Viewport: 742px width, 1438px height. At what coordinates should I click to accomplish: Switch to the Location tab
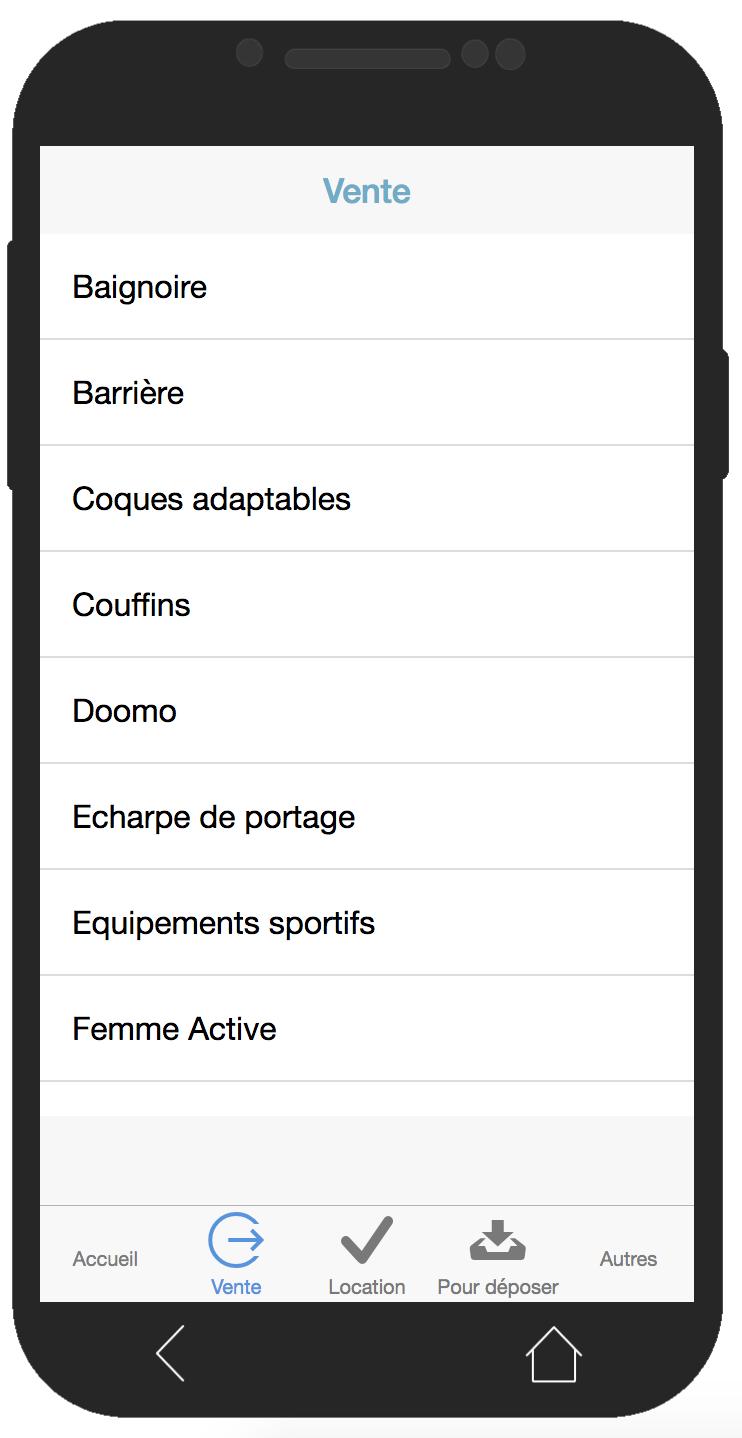(366, 1255)
